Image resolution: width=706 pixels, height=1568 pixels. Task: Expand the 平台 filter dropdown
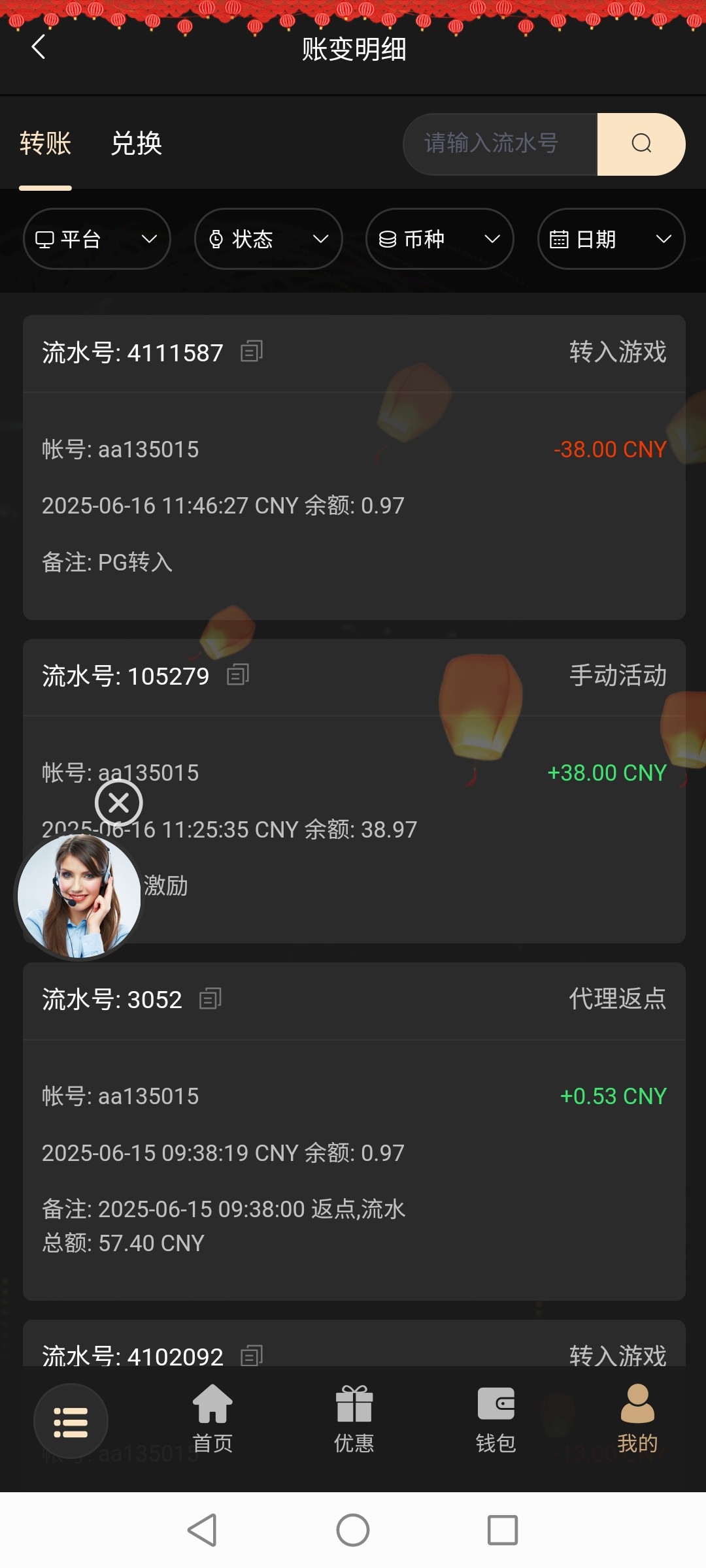(97, 239)
